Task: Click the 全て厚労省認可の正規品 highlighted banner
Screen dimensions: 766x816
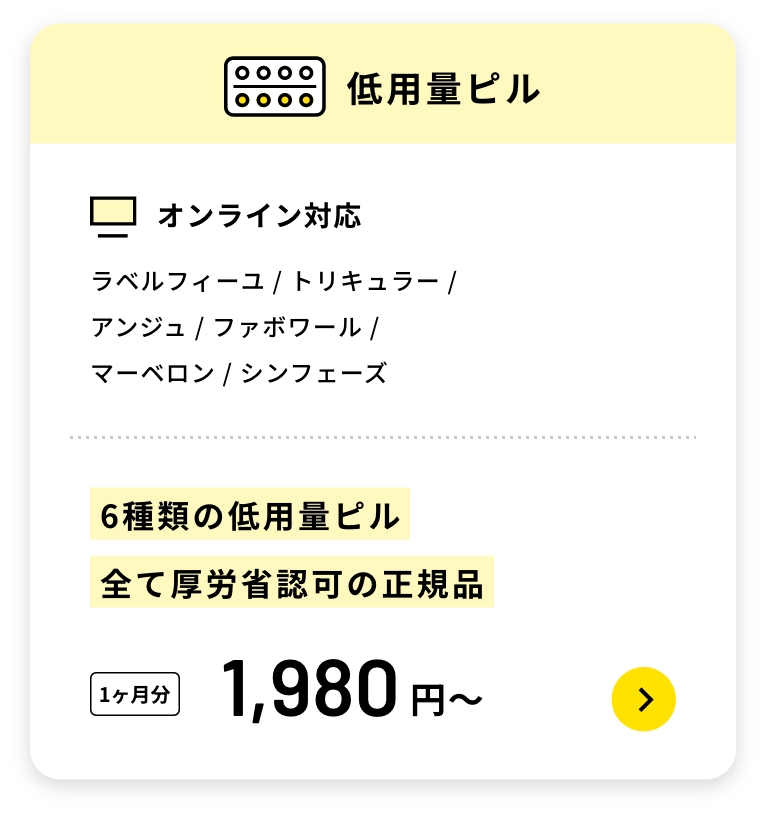Action: pyautogui.click(x=292, y=582)
